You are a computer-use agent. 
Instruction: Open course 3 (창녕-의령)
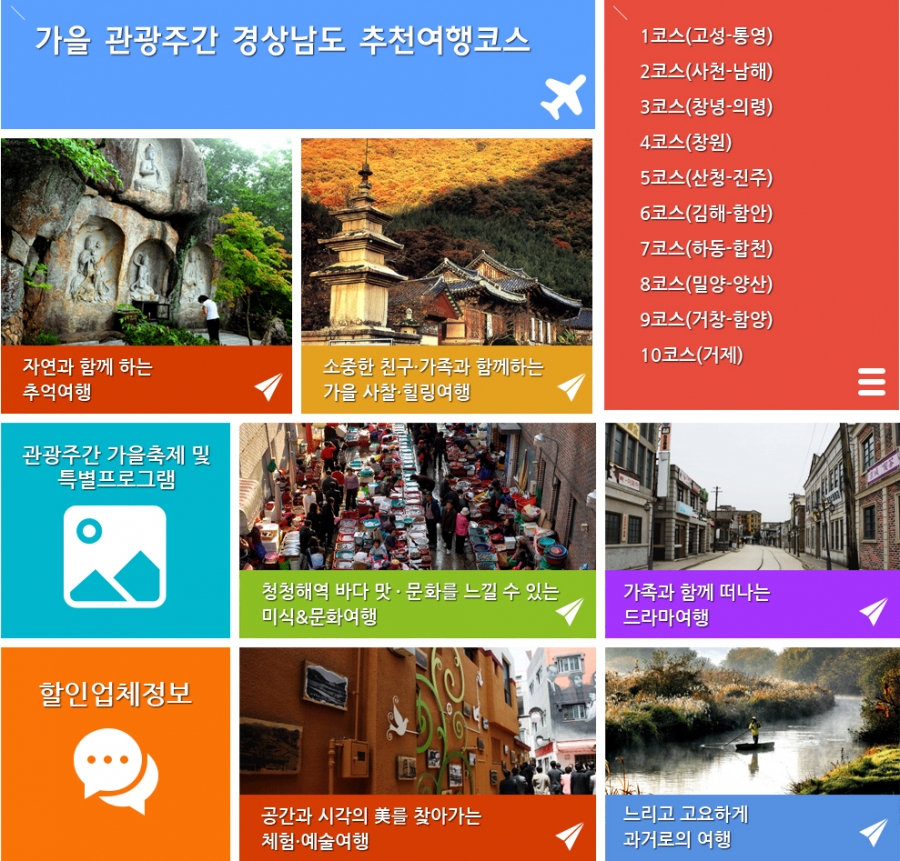(x=706, y=107)
